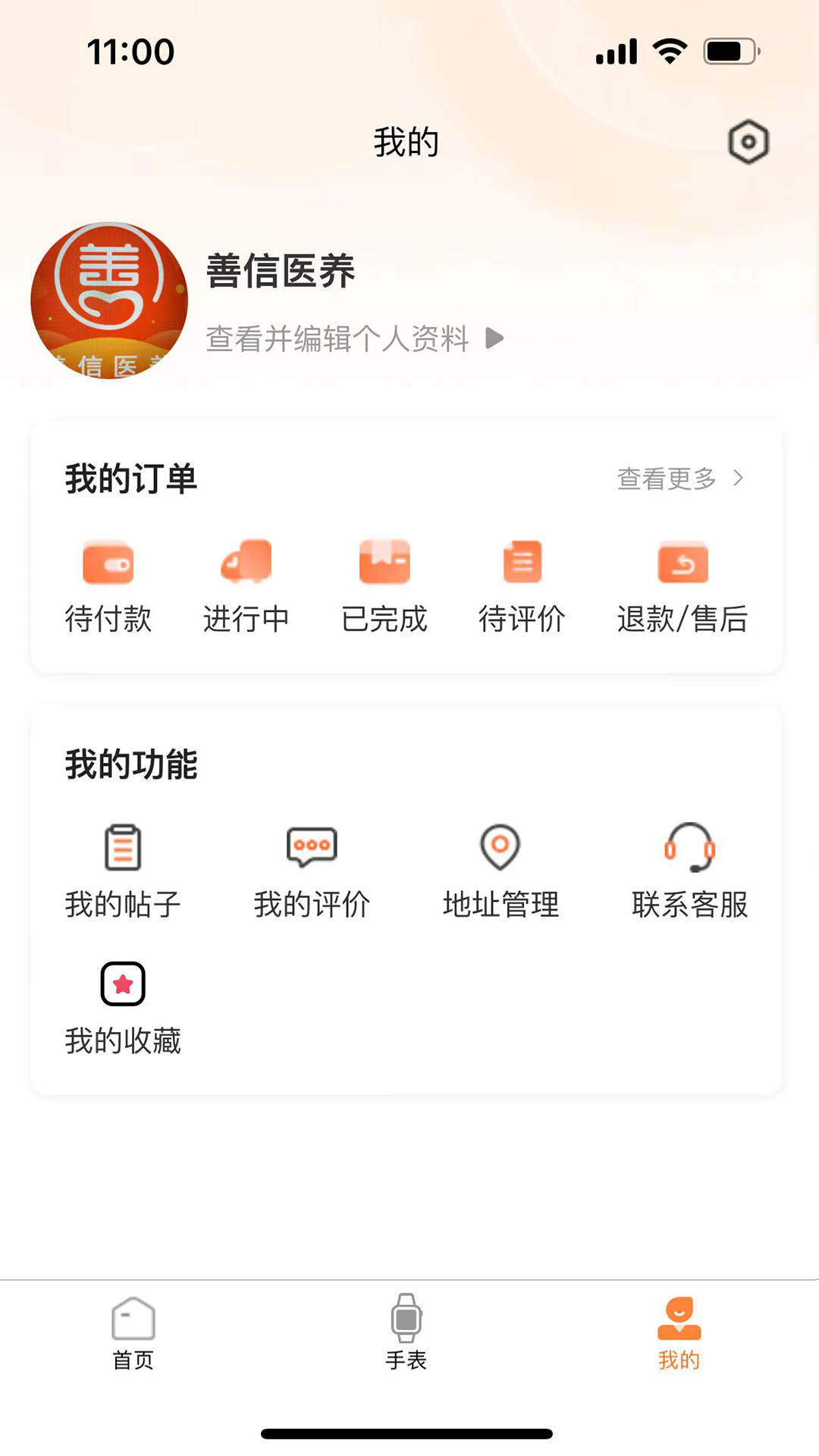
Task: Open favorites via 我的收藏 star icon
Action: [x=123, y=984]
